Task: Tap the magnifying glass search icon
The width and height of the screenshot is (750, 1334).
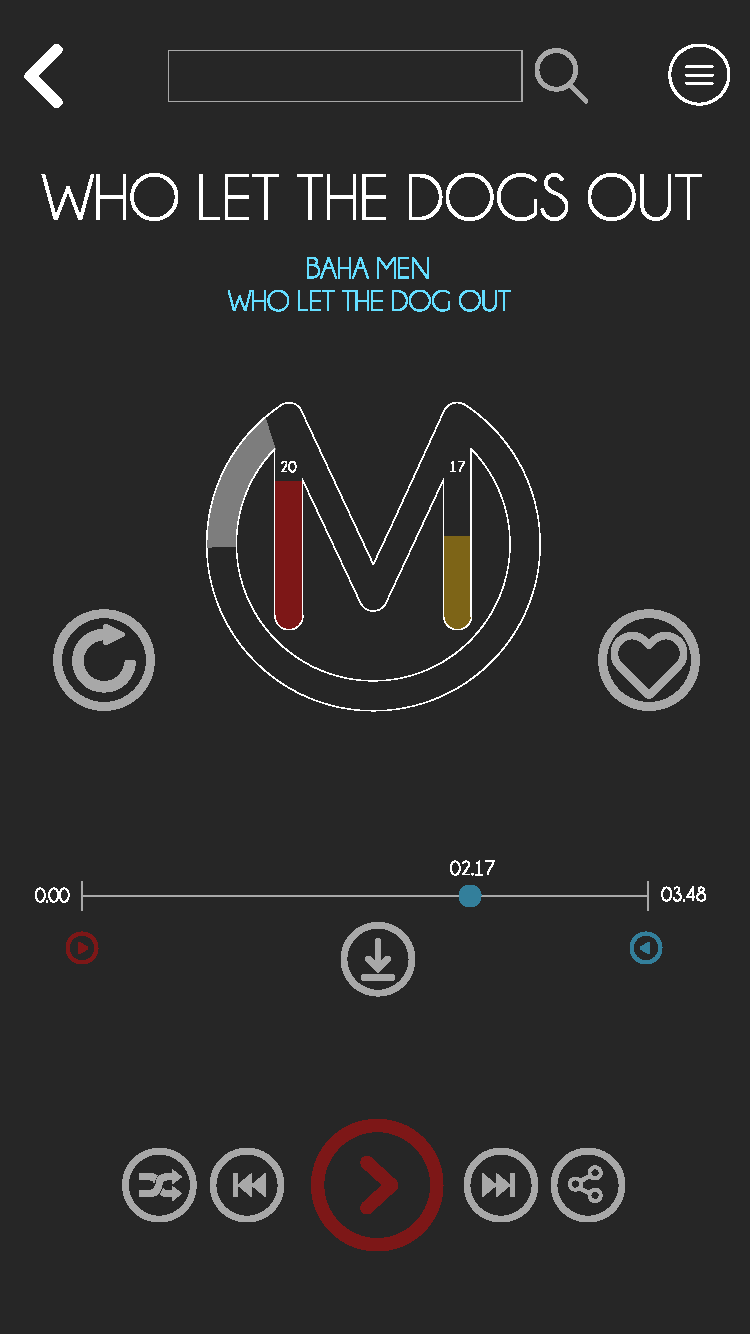Action: (560, 76)
